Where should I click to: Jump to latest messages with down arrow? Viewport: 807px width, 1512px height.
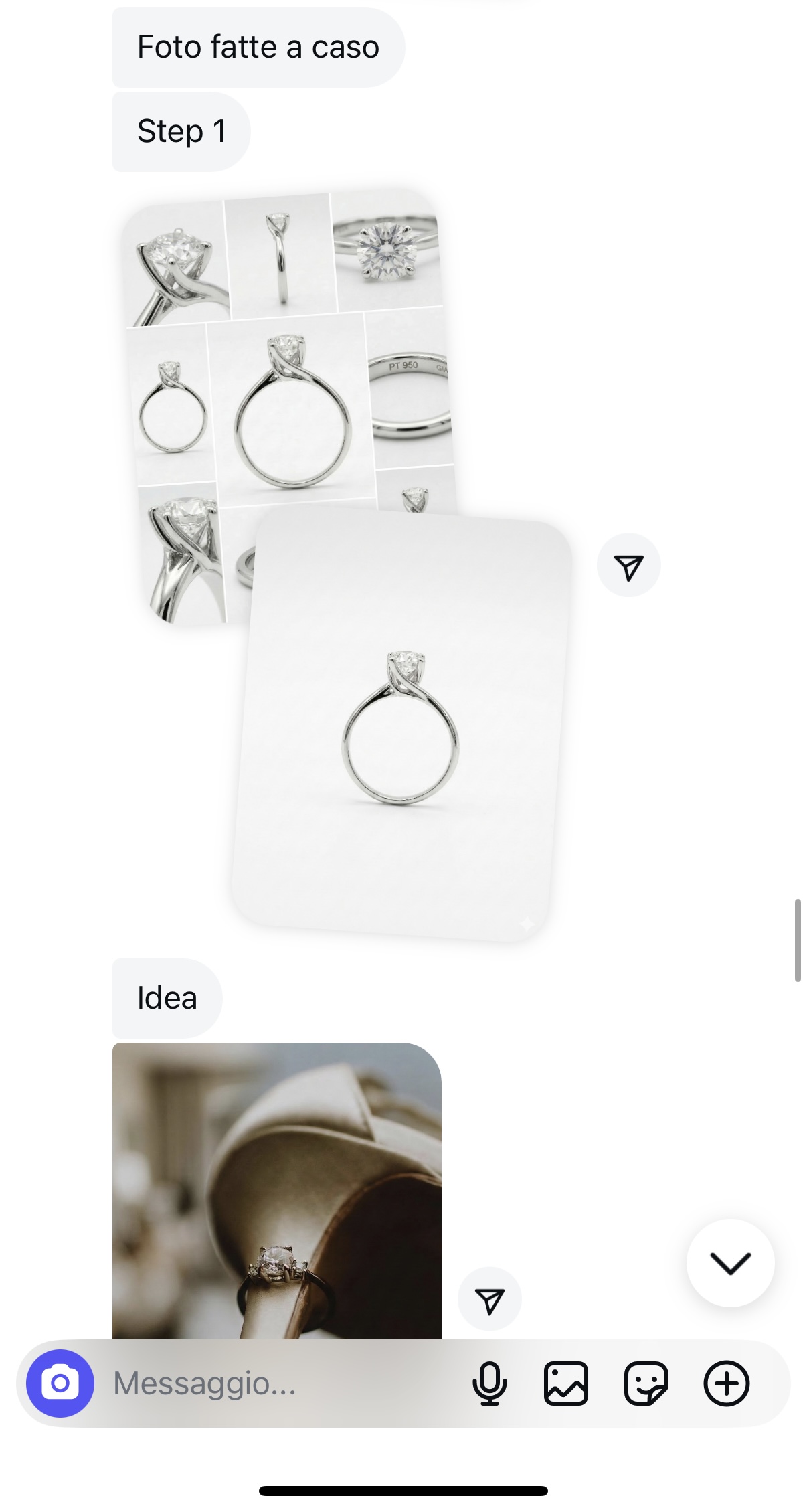pos(730,1263)
